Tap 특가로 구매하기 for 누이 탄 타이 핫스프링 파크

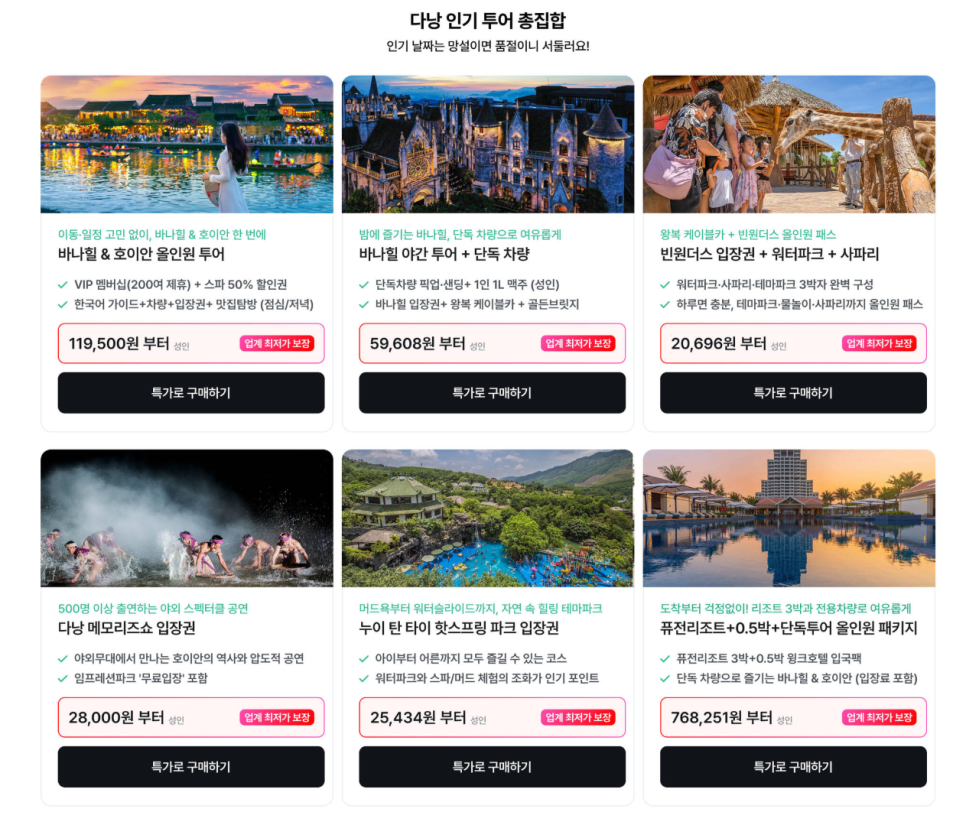click(x=491, y=767)
